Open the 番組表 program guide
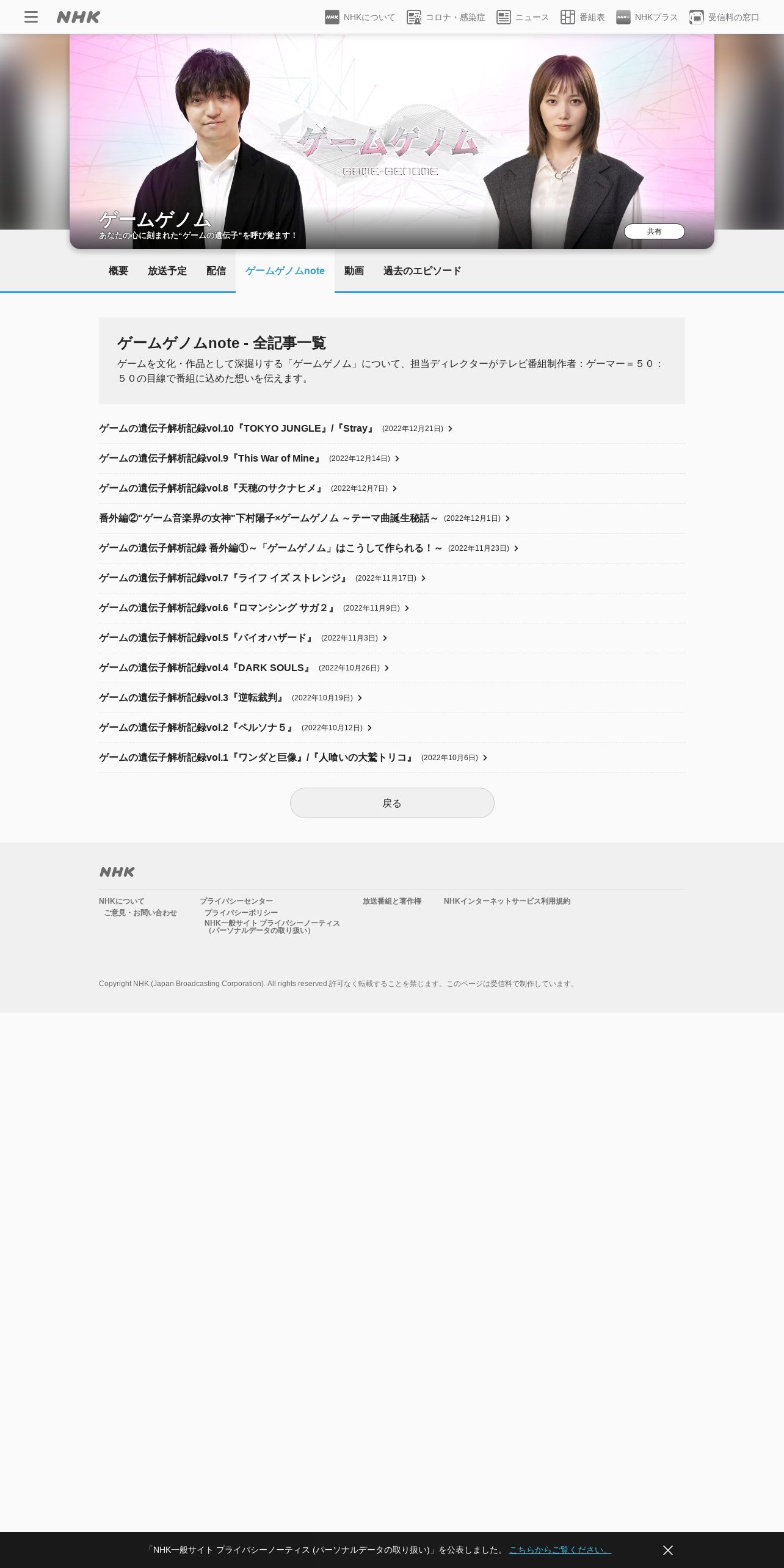Screen dimensions: 784x1568 [583, 17]
